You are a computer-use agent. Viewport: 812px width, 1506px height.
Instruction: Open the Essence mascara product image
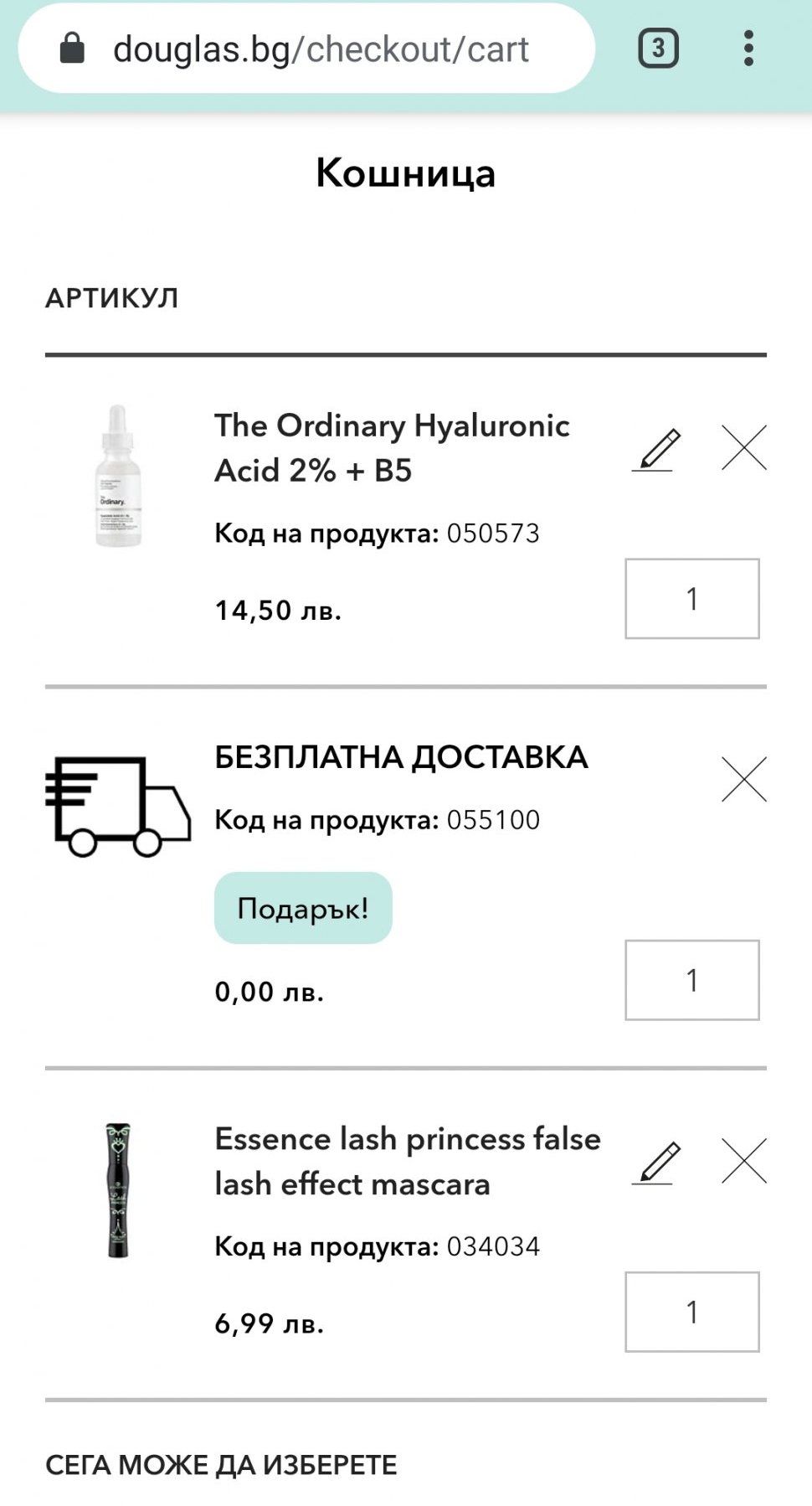coord(118,1190)
